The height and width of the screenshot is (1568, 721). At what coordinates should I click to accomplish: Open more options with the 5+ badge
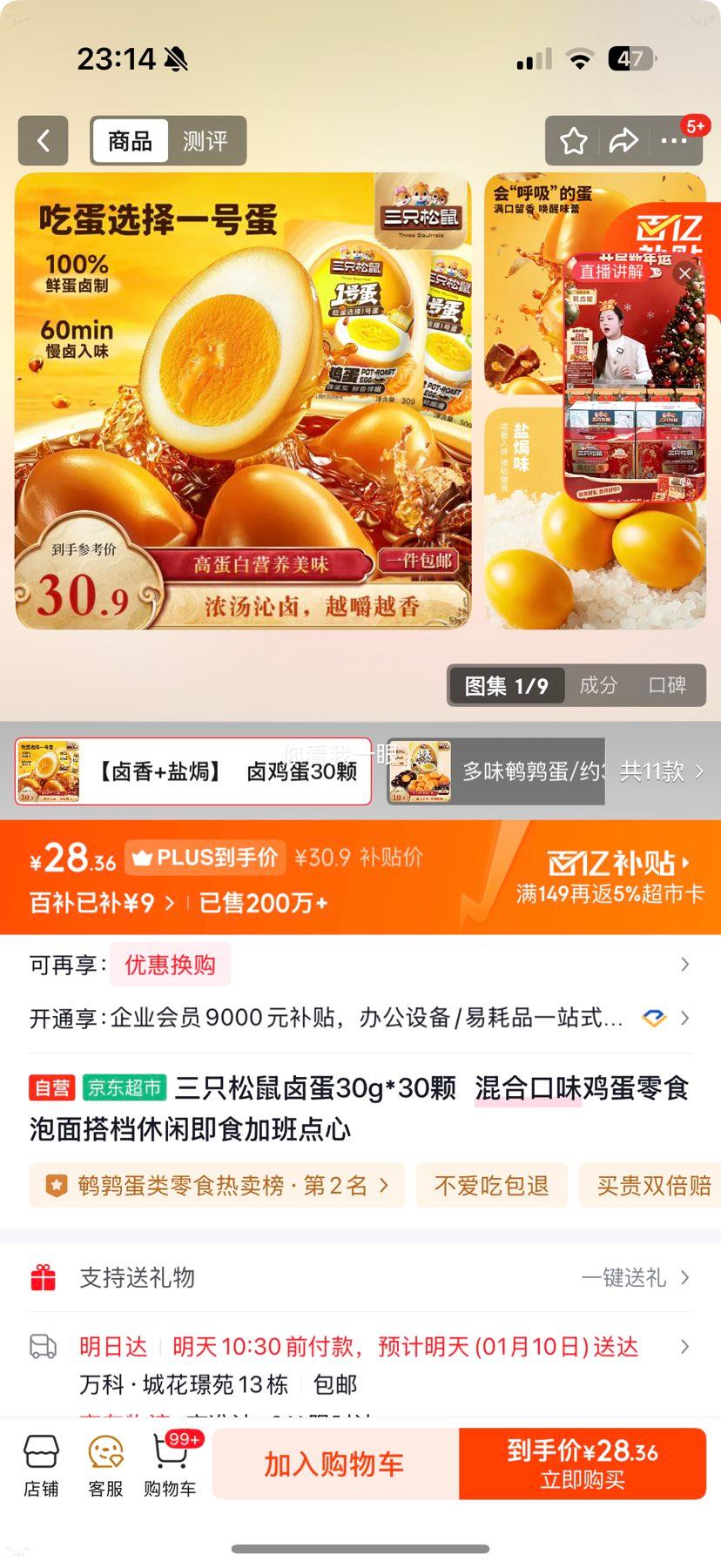(x=677, y=140)
